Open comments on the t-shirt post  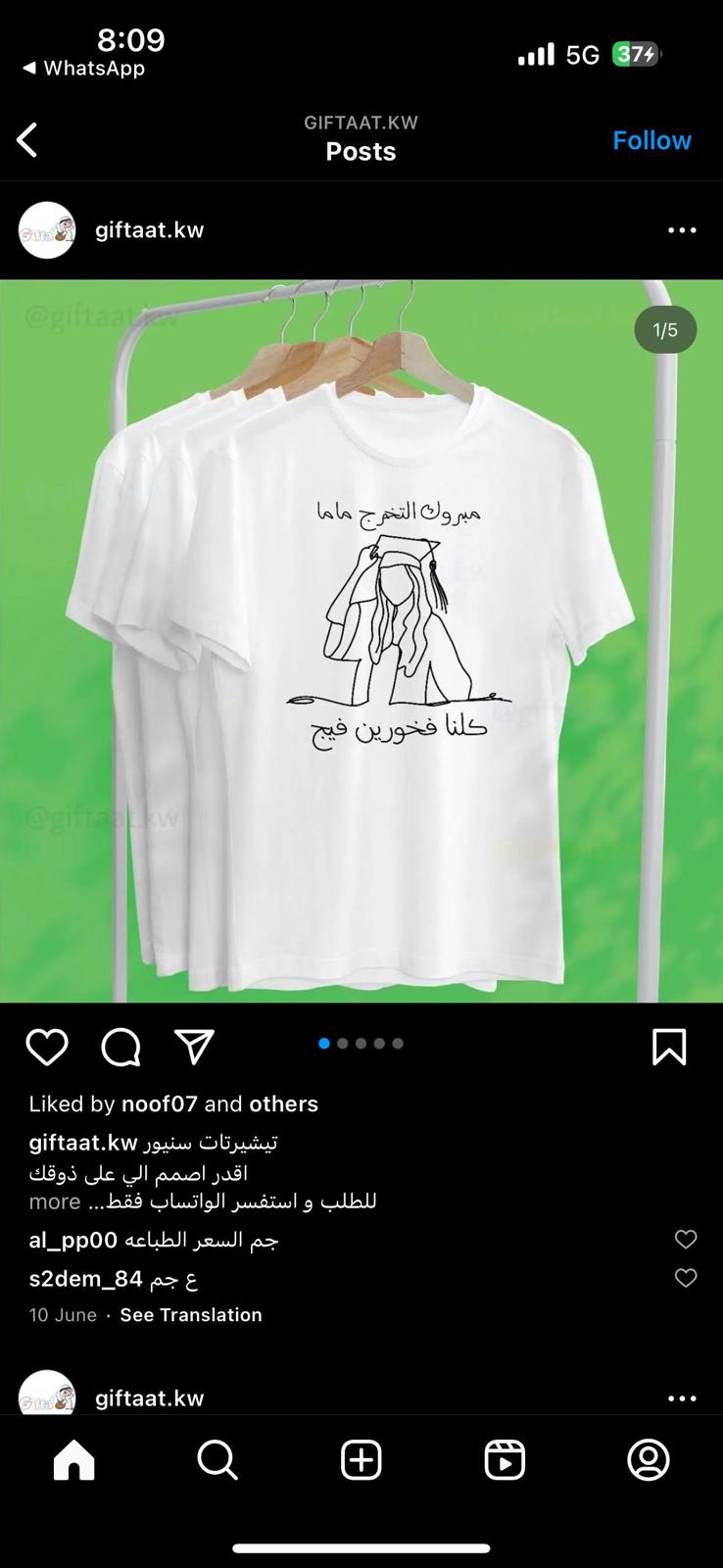coord(121,1048)
